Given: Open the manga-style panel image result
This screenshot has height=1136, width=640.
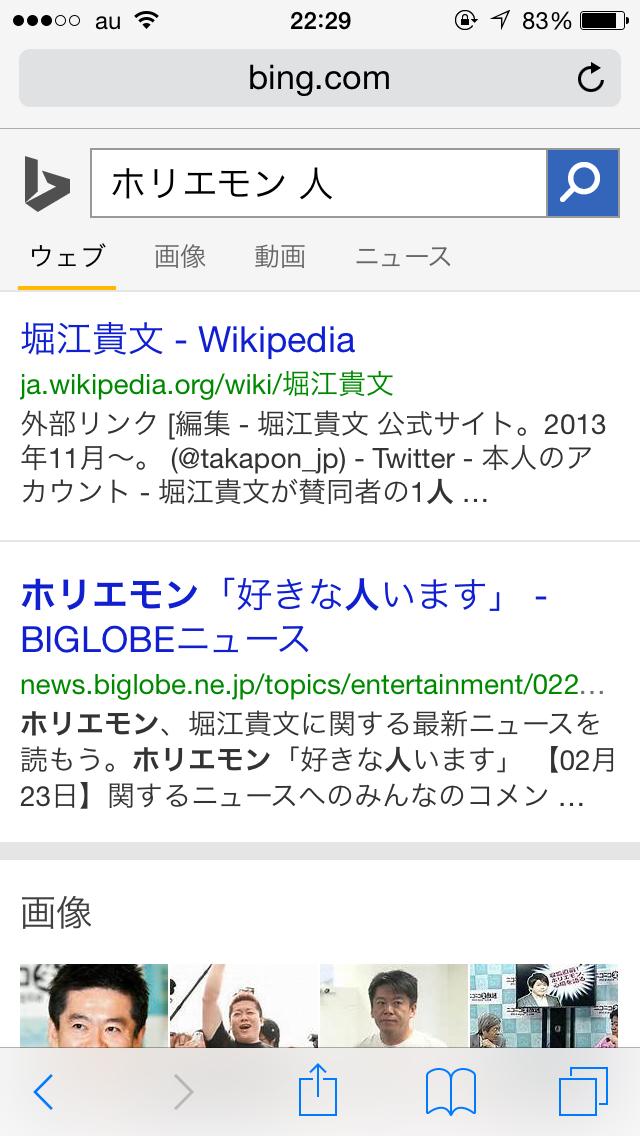Looking at the screenshot, I should pos(543,1005).
